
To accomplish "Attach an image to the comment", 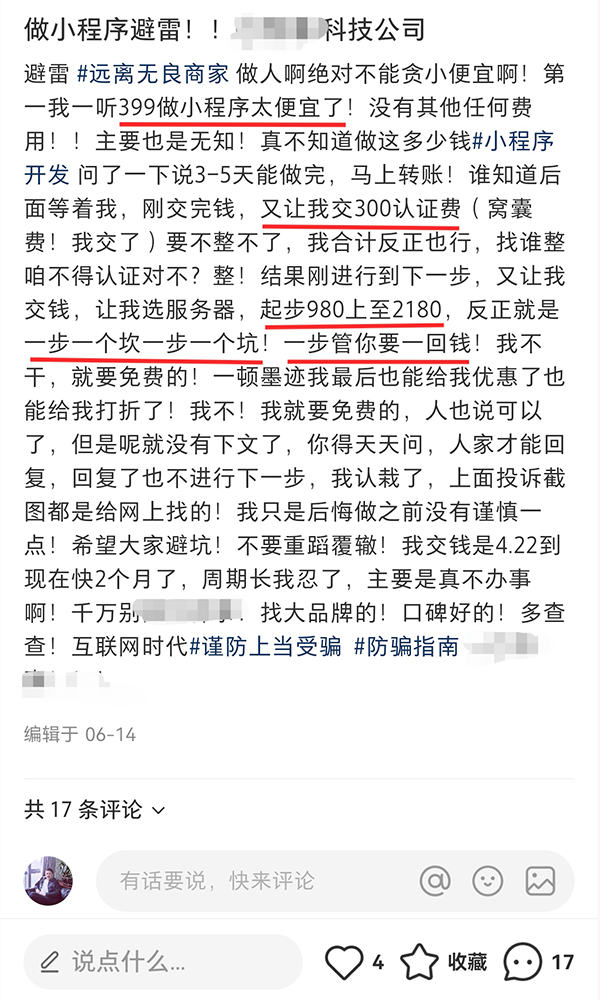I will point(540,880).
